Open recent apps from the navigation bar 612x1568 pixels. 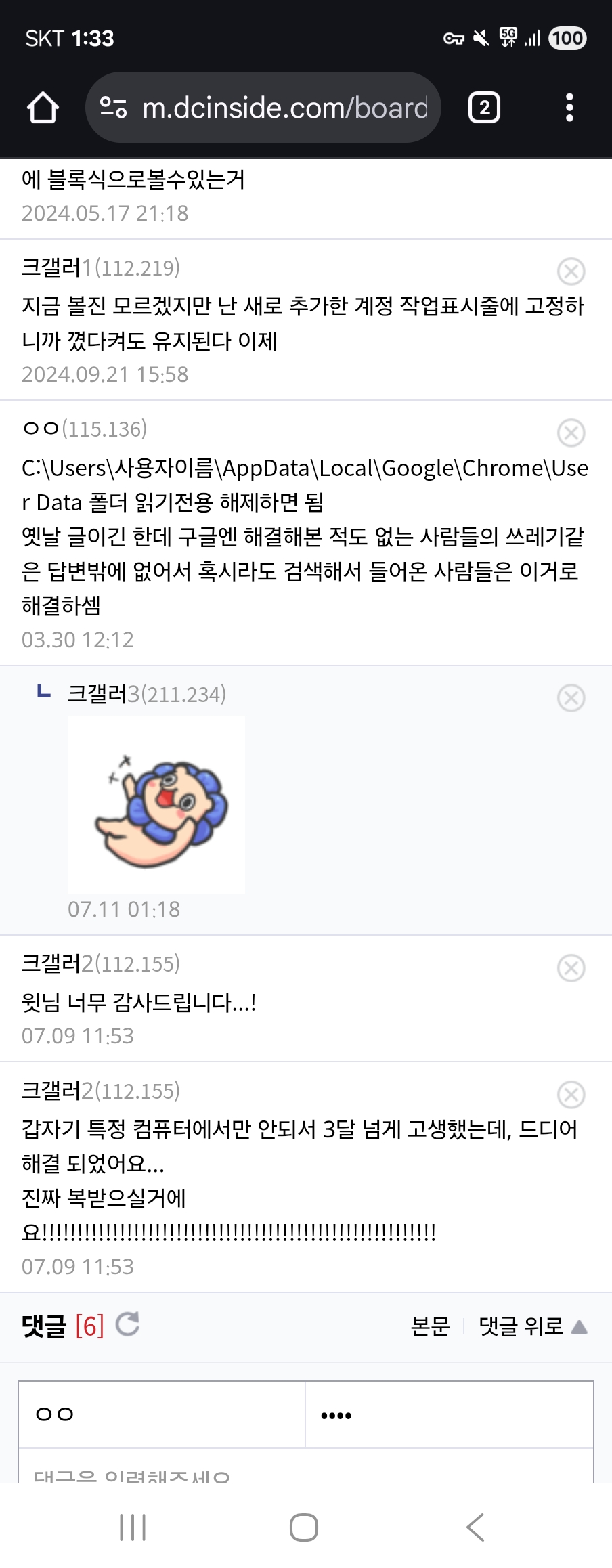(x=133, y=1527)
